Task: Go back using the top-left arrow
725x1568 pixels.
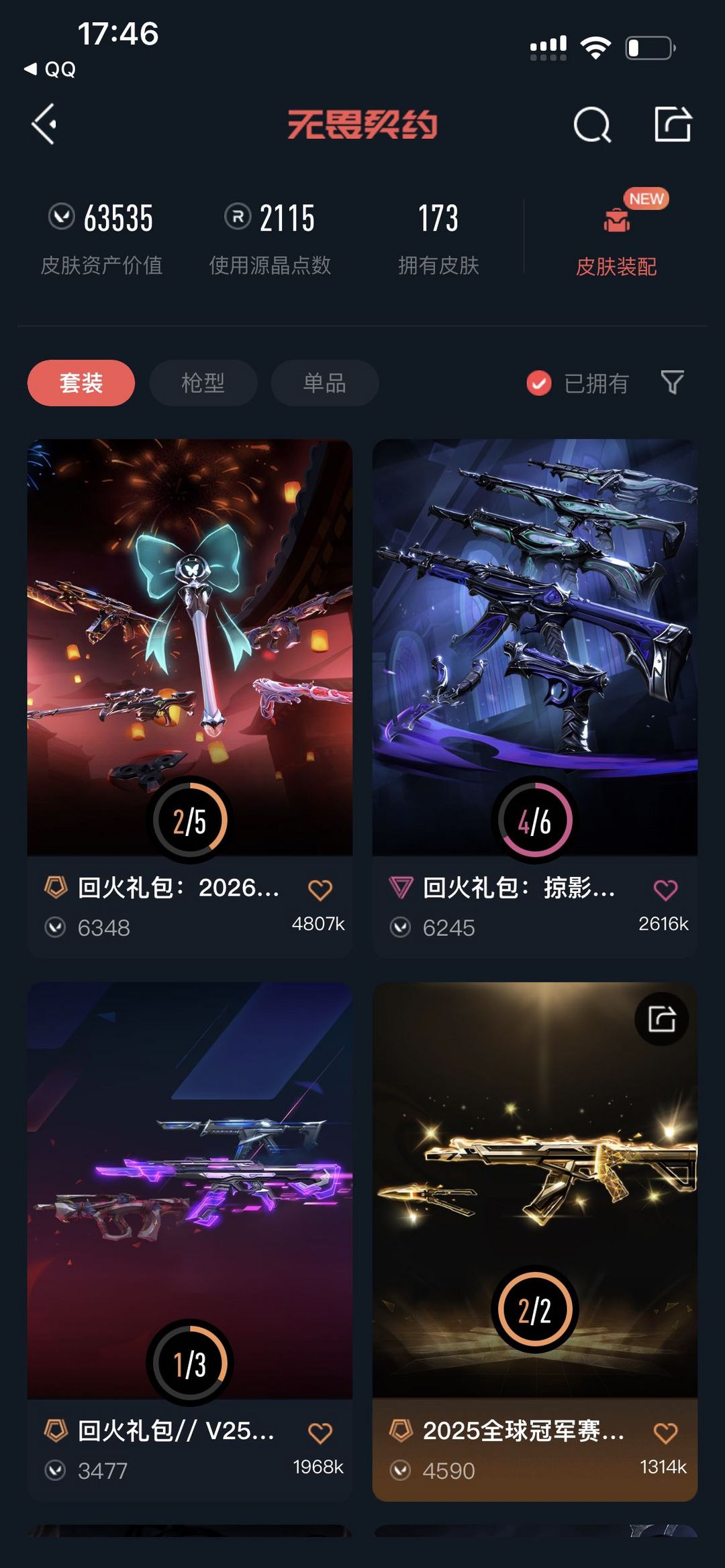Action: 44,124
